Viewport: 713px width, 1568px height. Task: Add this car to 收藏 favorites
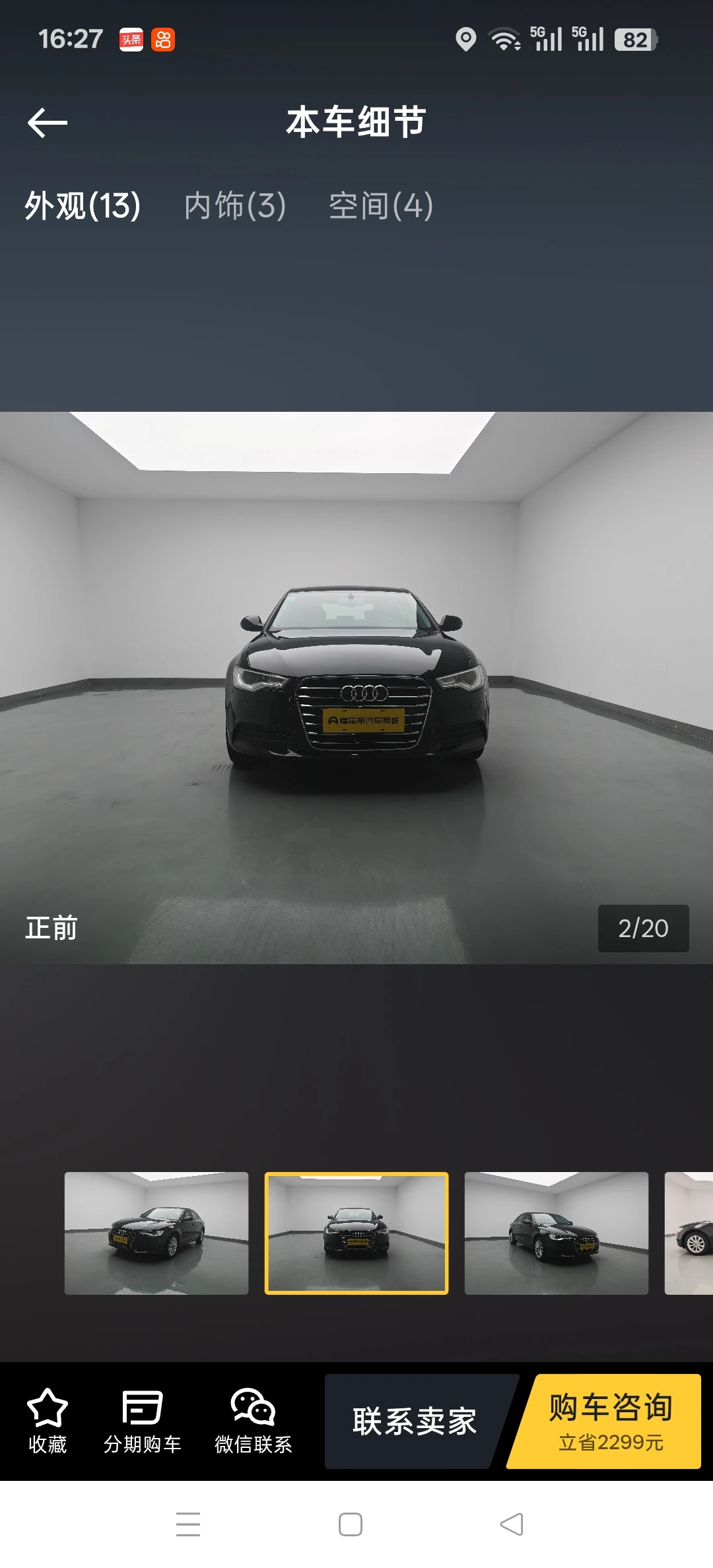(x=48, y=1421)
